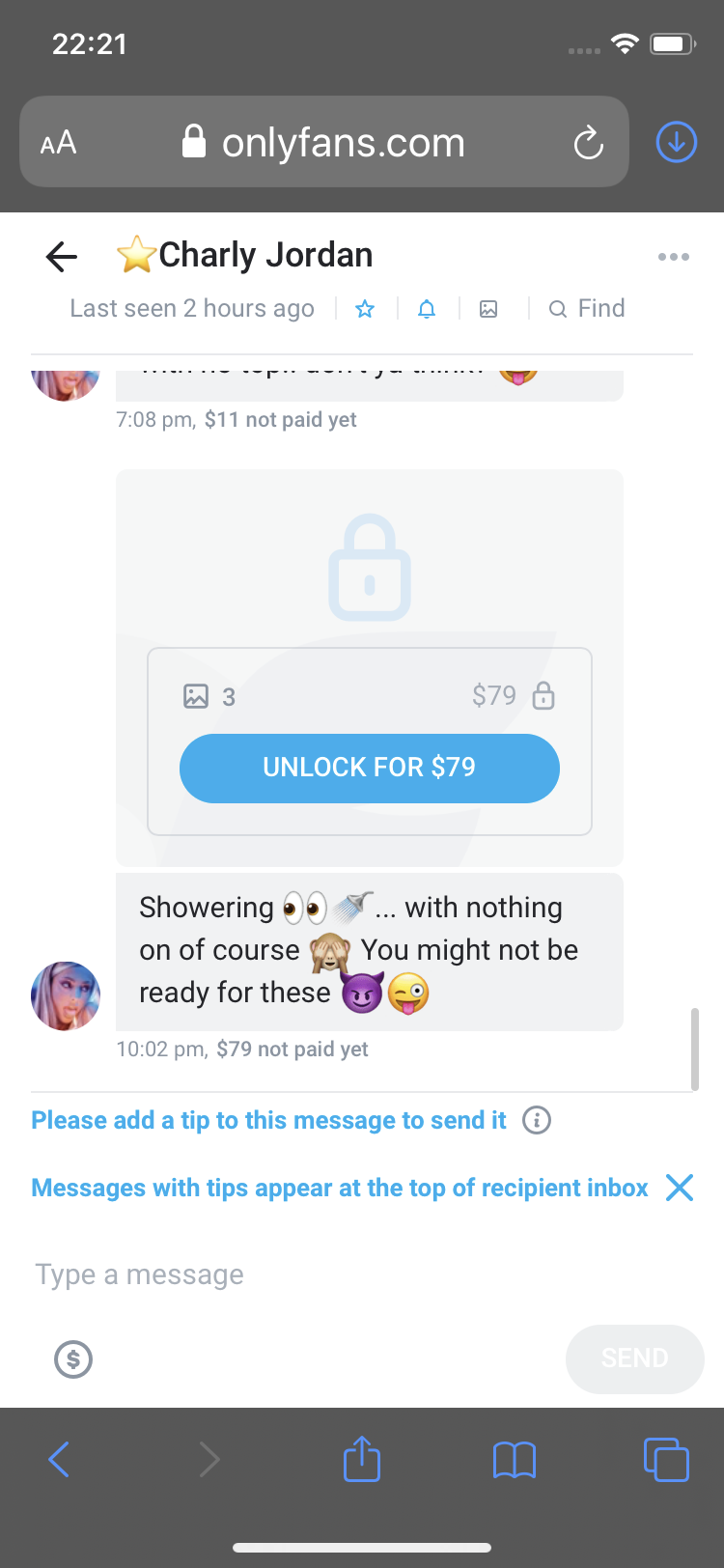The height and width of the screenshot is (1568, 724).
Task: Toggle the favorite star for this chat
Action: 365,309
